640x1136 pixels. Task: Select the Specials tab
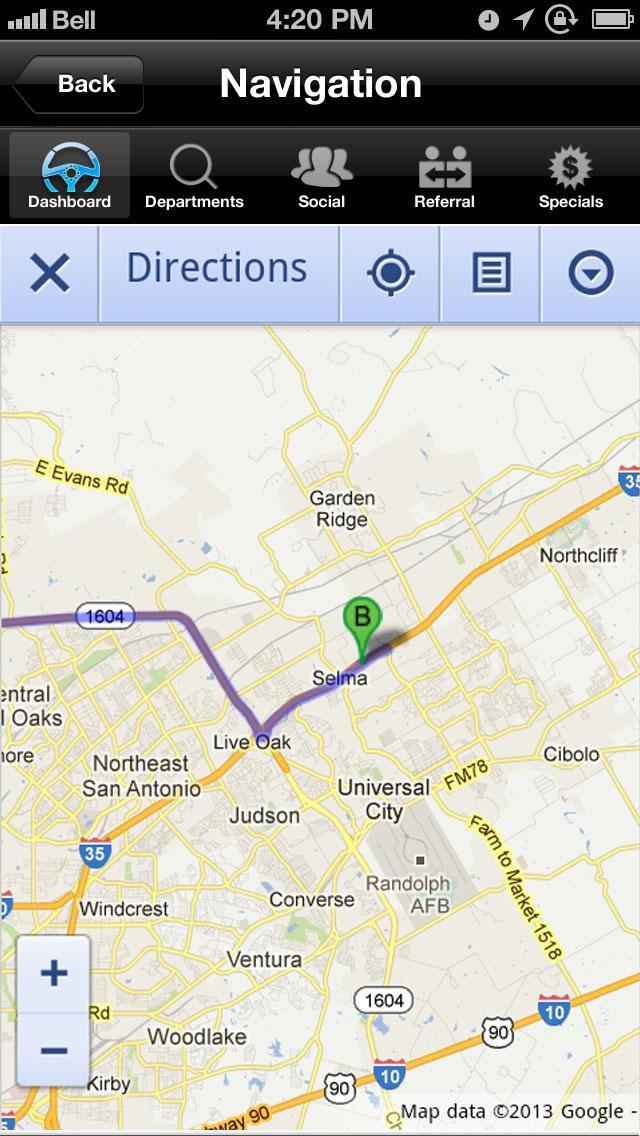(x=570, y=175)
